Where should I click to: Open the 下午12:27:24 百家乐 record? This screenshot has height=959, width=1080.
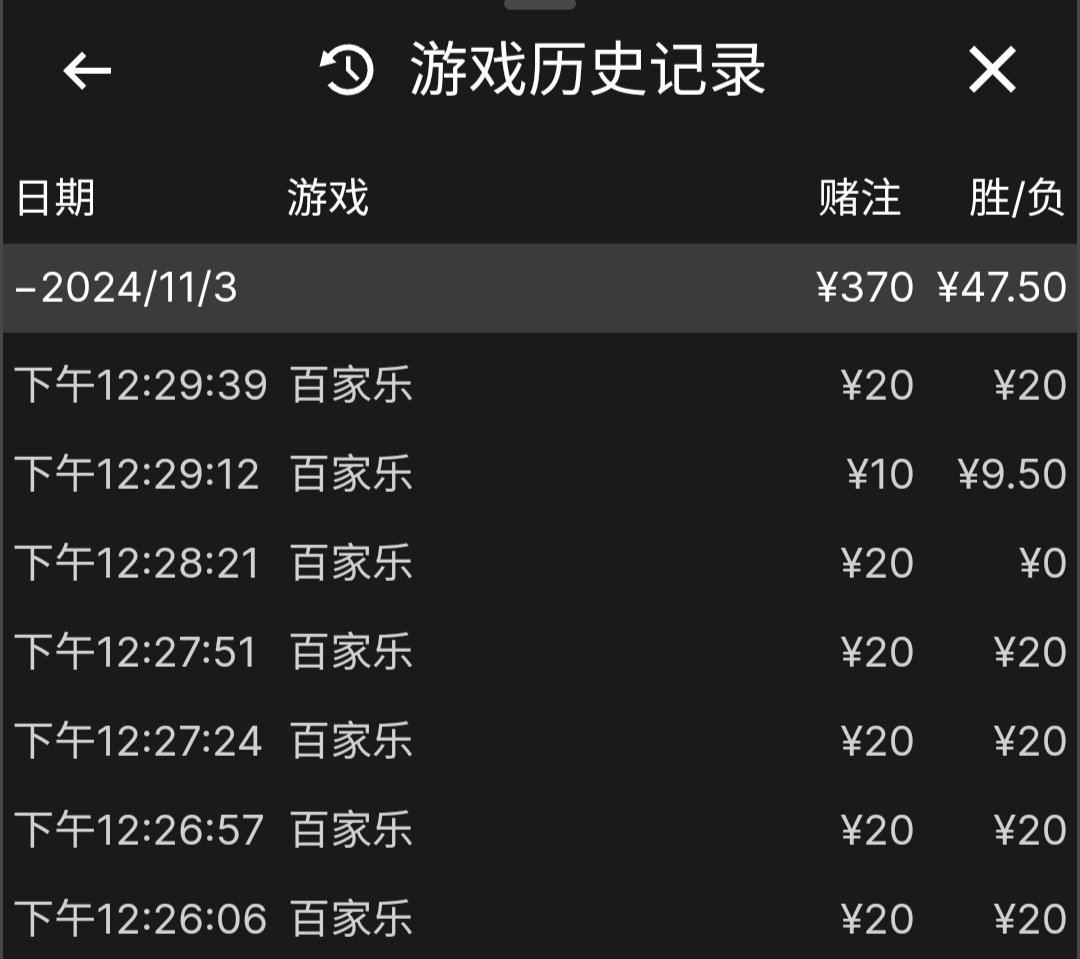[x=540, y=741]
